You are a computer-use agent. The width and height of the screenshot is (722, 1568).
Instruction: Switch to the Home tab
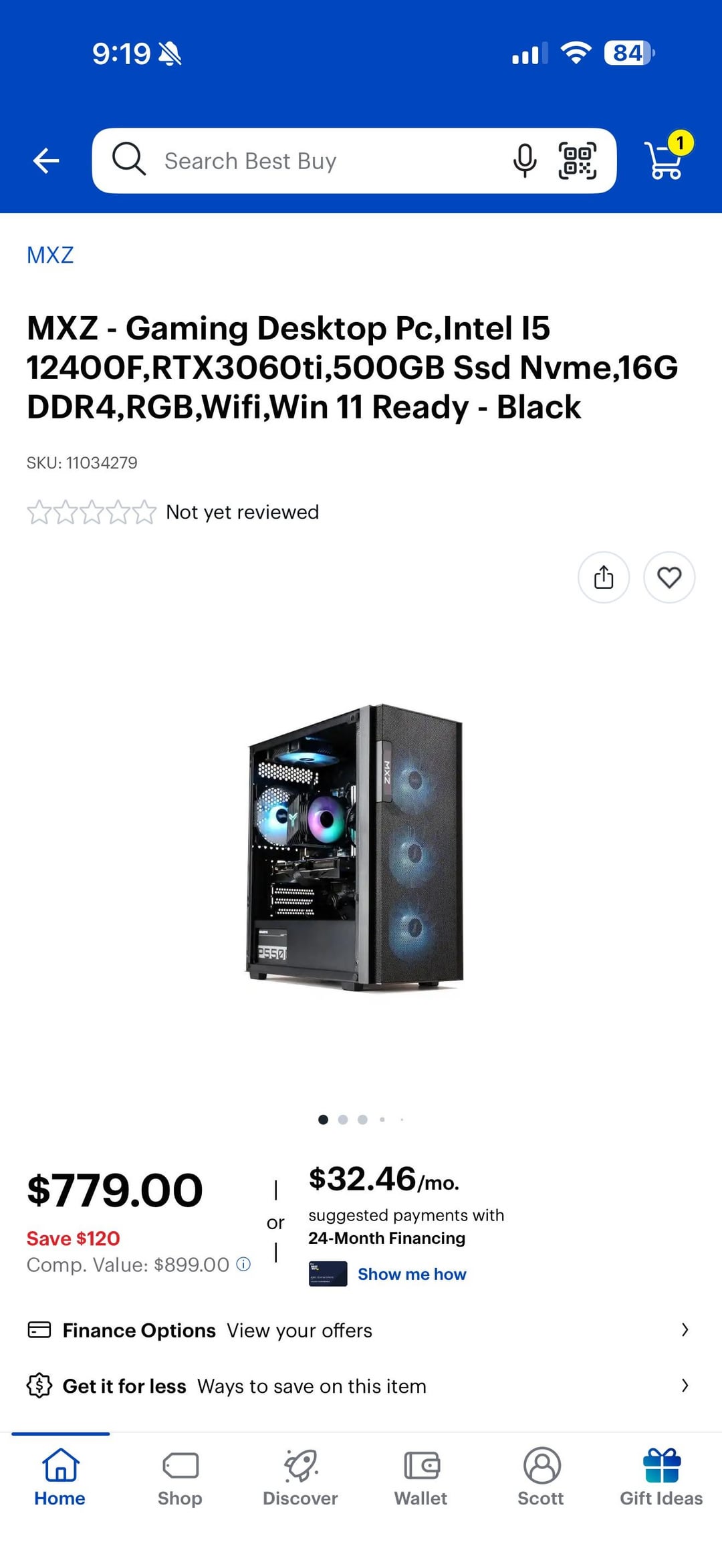[60, 1477]
